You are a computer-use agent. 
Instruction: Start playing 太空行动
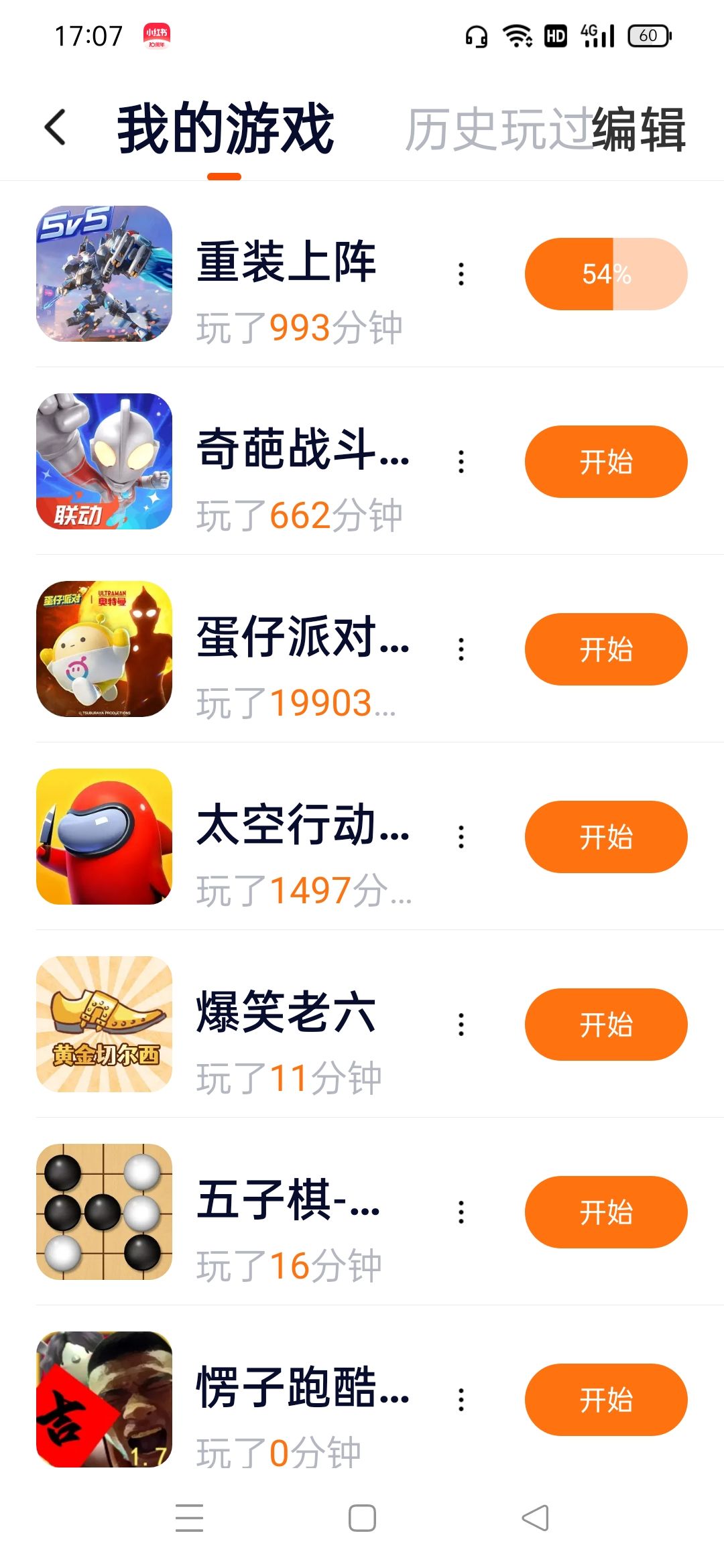[x=606, y=837]
